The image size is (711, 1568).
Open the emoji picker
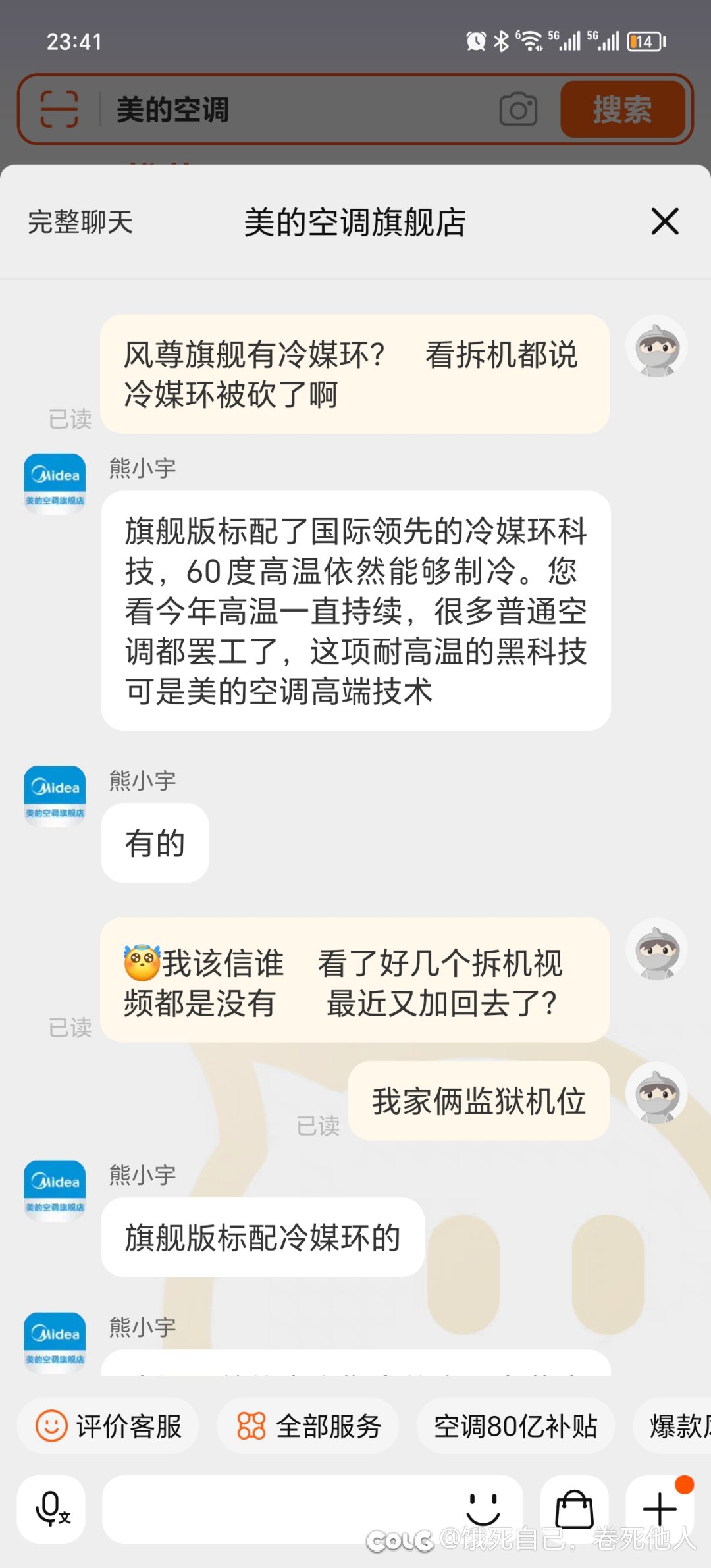[484, 1509]
